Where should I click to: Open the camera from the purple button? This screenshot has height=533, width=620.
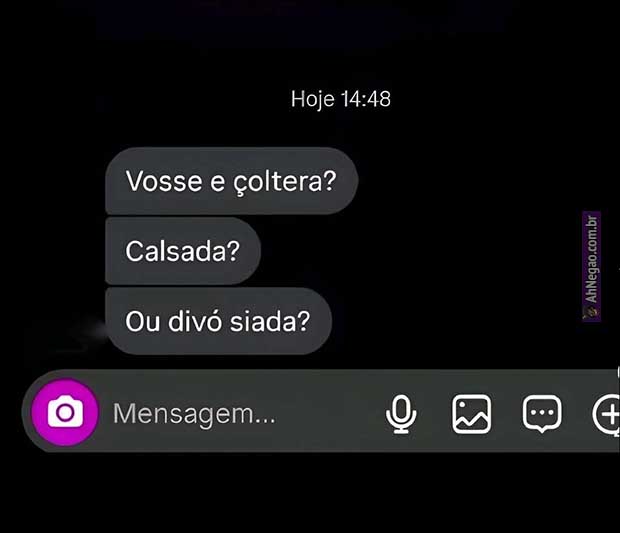(65, 412)
